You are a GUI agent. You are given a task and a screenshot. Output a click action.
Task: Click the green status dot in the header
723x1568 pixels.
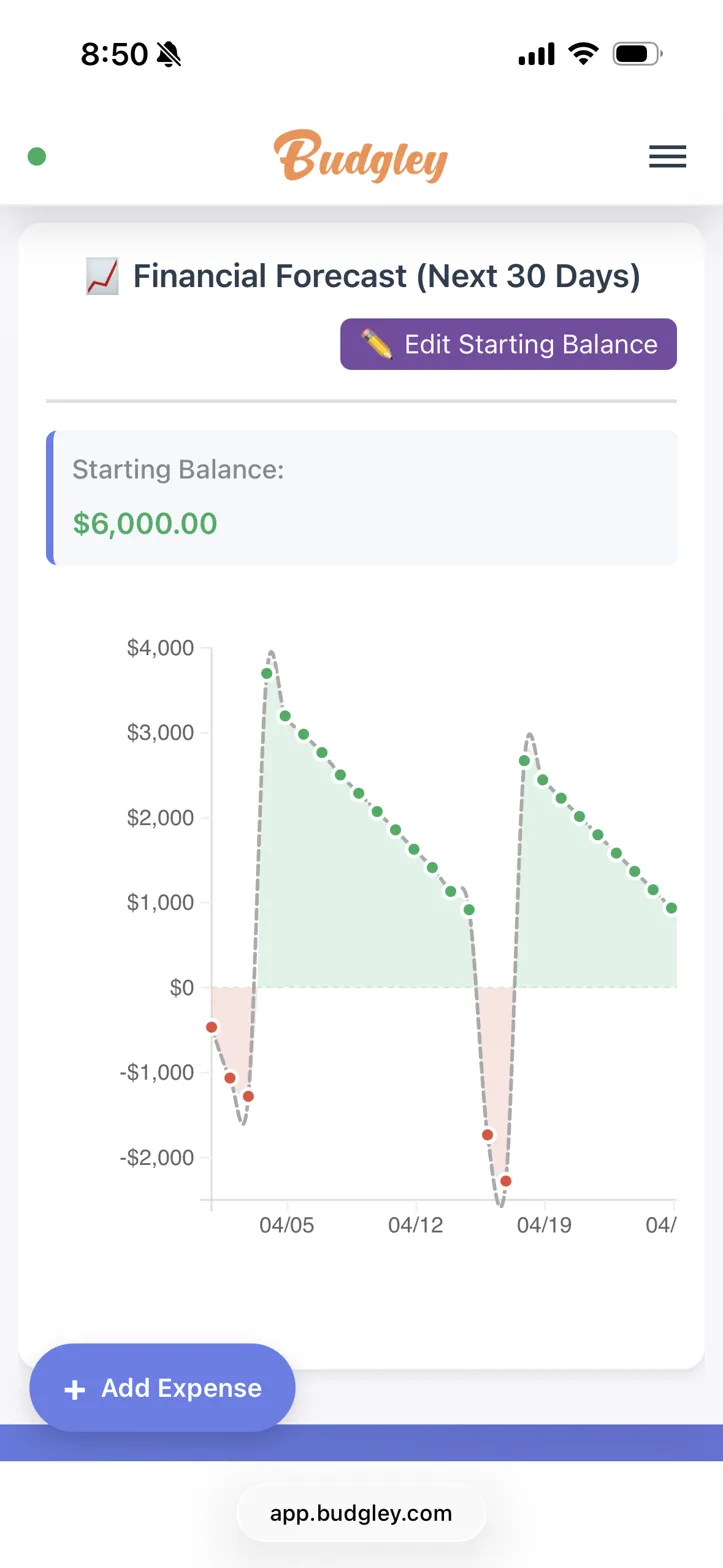37,156
